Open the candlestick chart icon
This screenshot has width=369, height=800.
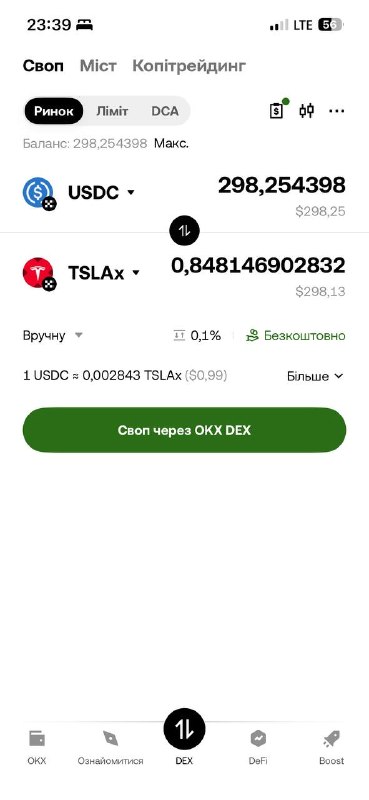tap(306, 110)
